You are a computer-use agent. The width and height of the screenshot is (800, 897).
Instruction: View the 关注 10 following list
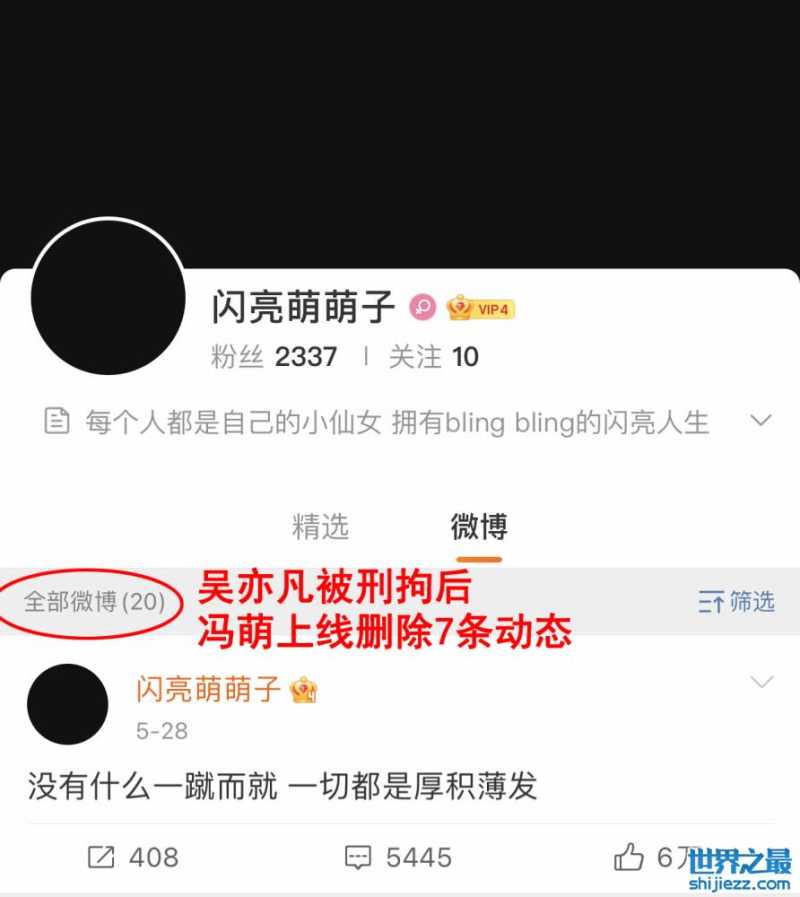433,357
